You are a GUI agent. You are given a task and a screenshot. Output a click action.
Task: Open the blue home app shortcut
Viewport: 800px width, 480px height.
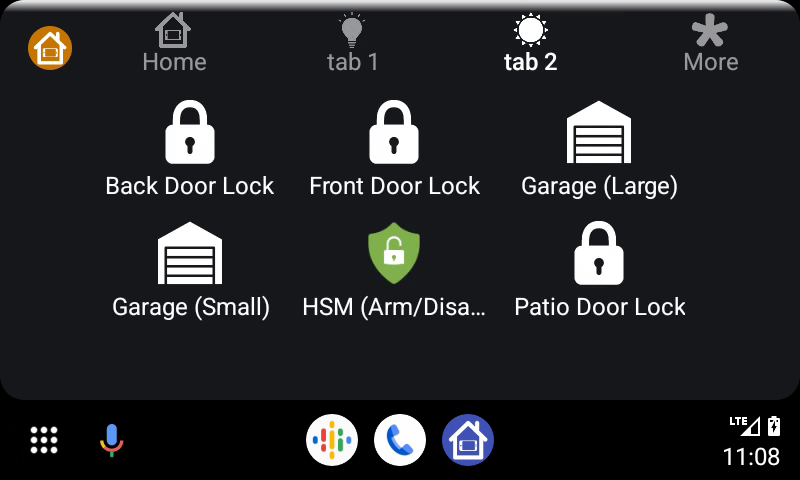[x=468, y=440]
